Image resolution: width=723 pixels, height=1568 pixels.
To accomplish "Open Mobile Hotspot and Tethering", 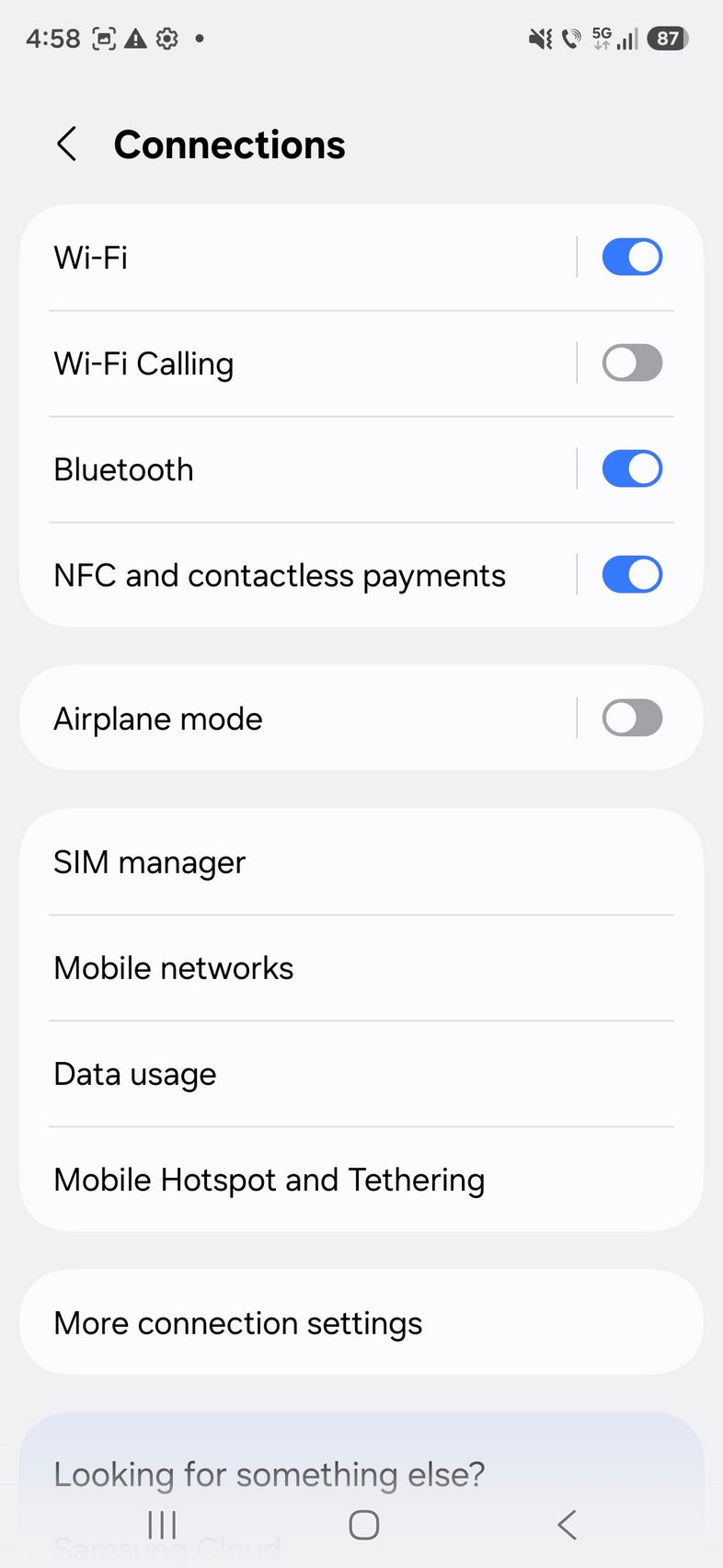I will tap(359, 1180).
